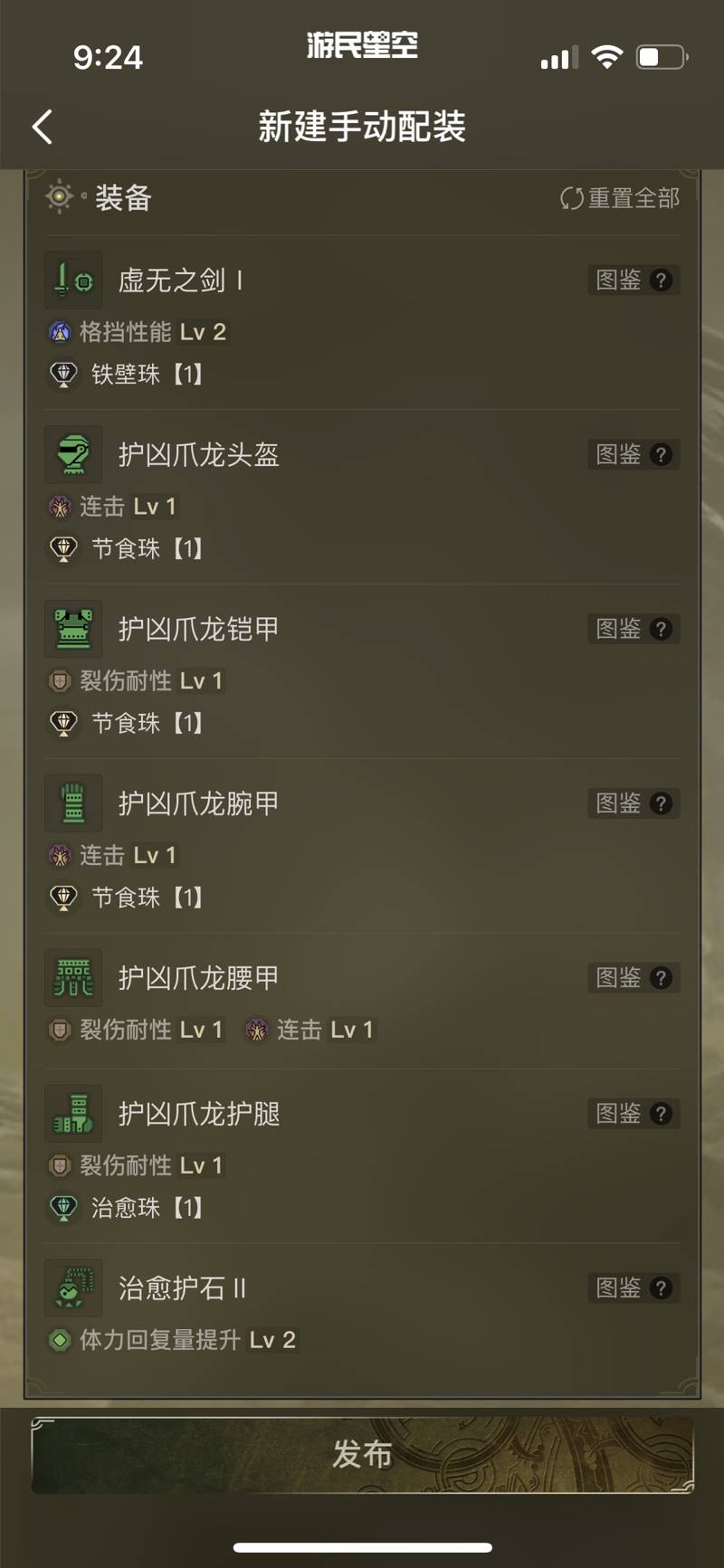Tap the 铁壁珠【1】 decoration slot
724x1568 pixels.
(x=127, y=375)
